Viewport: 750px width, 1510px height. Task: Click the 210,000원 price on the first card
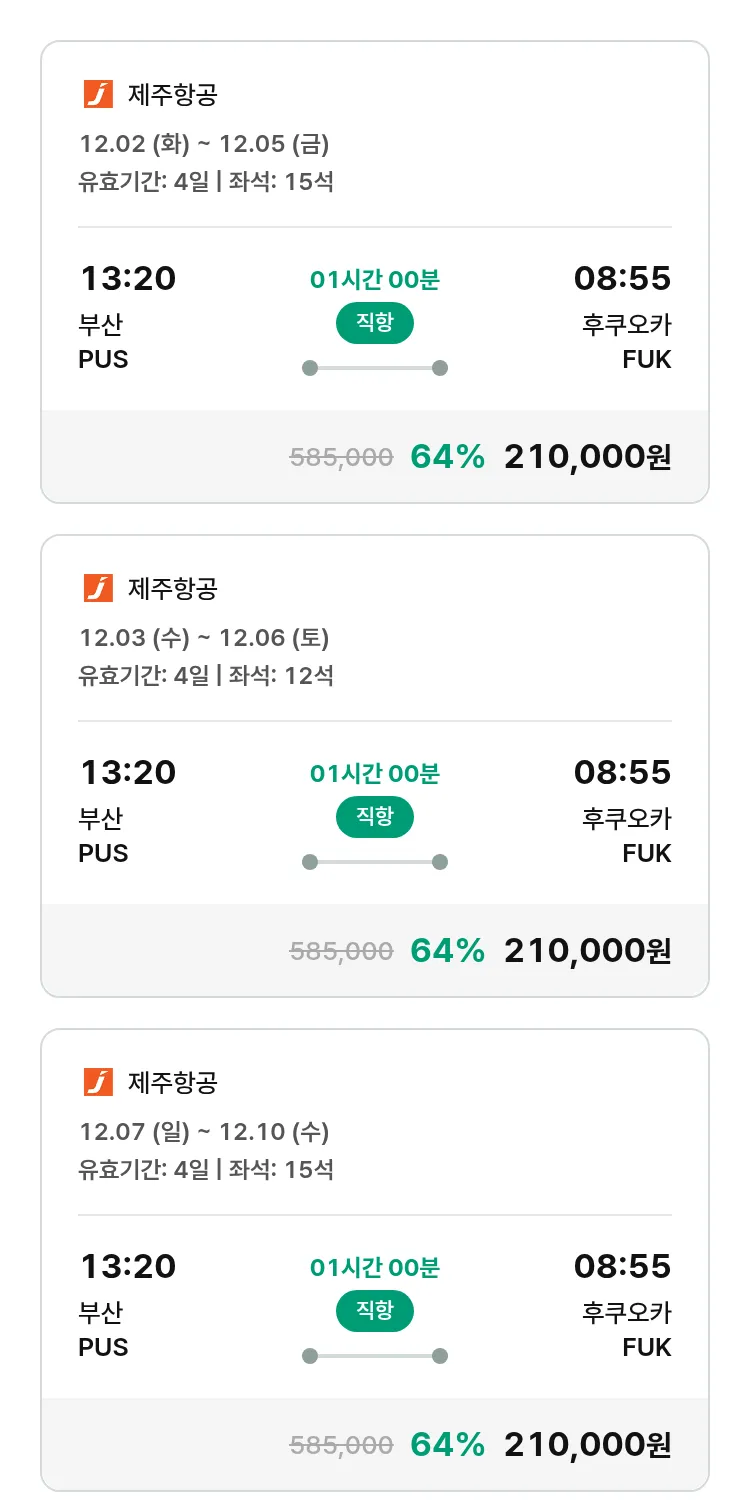click(x=588, y=456)
